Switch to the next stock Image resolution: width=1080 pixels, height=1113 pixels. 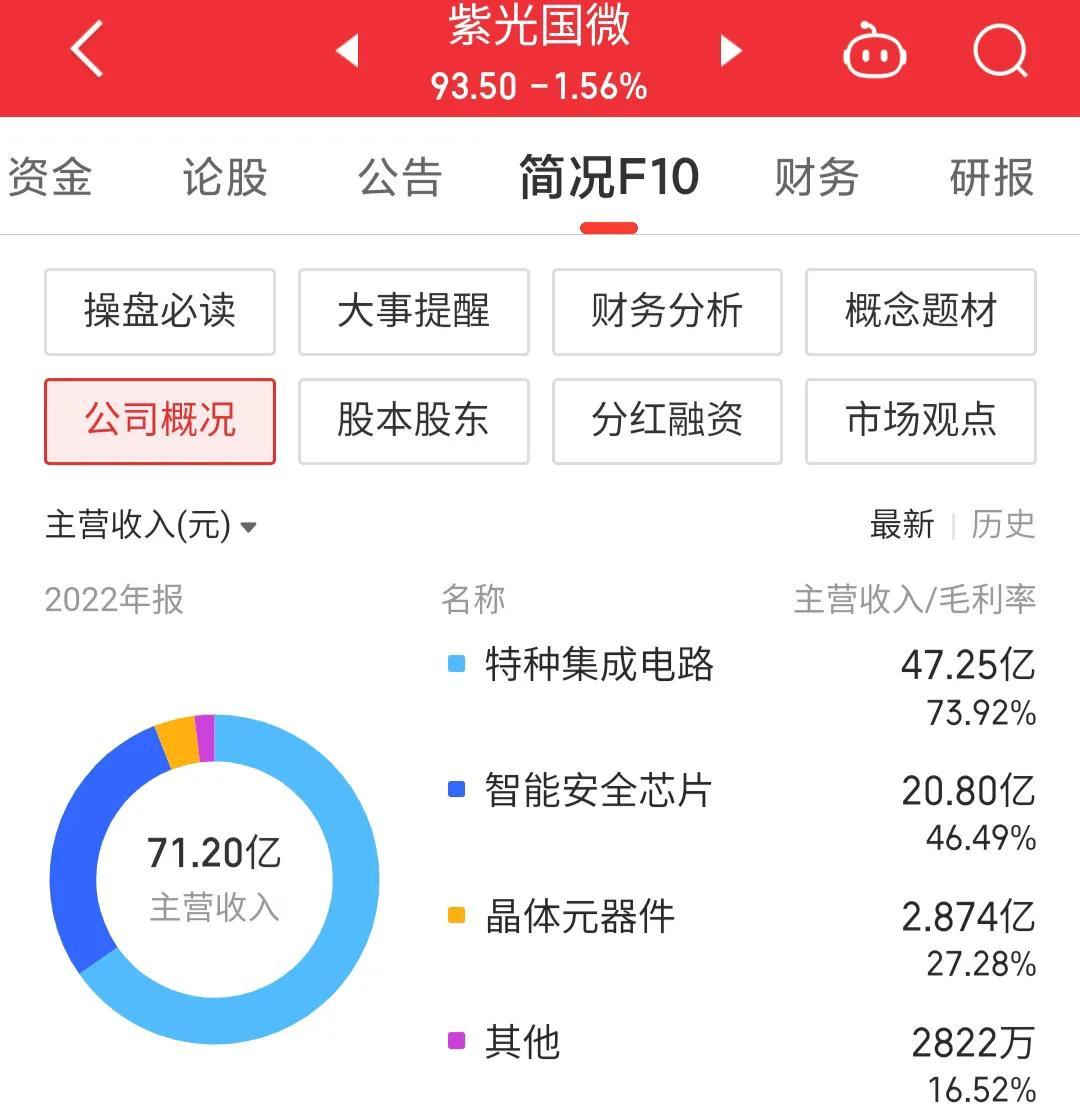tap(732, 50)
